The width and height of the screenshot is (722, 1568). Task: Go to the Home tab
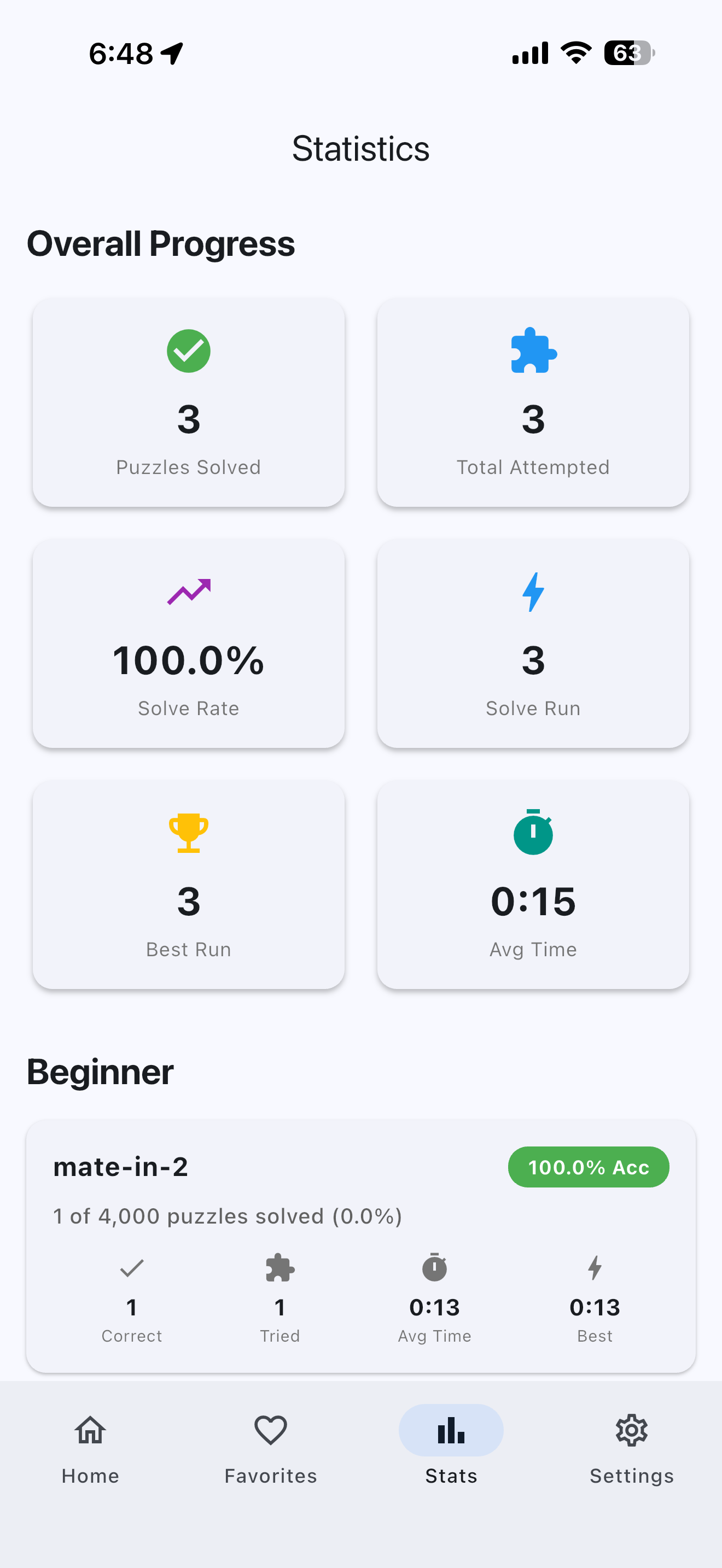tap(90, 1449)
